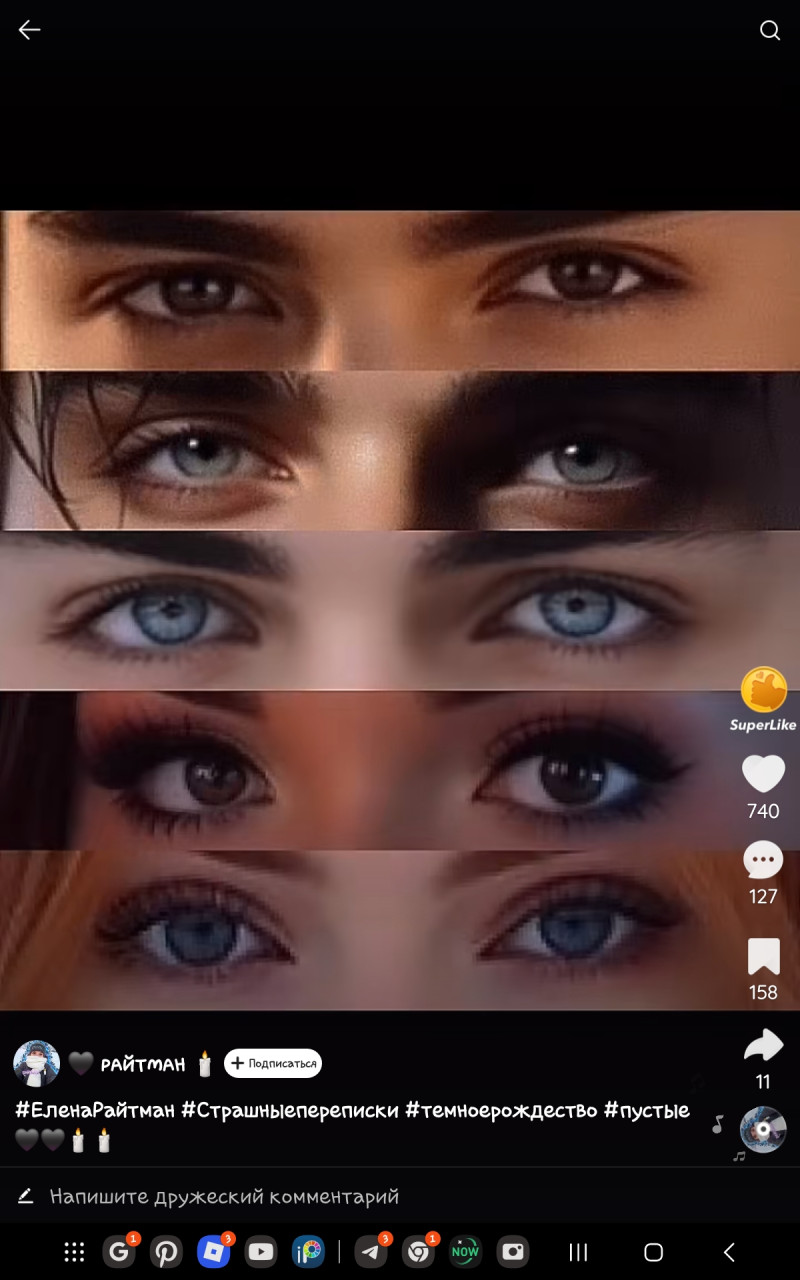Go to the home screen via the navigation bar

(x=653, y=1252)
